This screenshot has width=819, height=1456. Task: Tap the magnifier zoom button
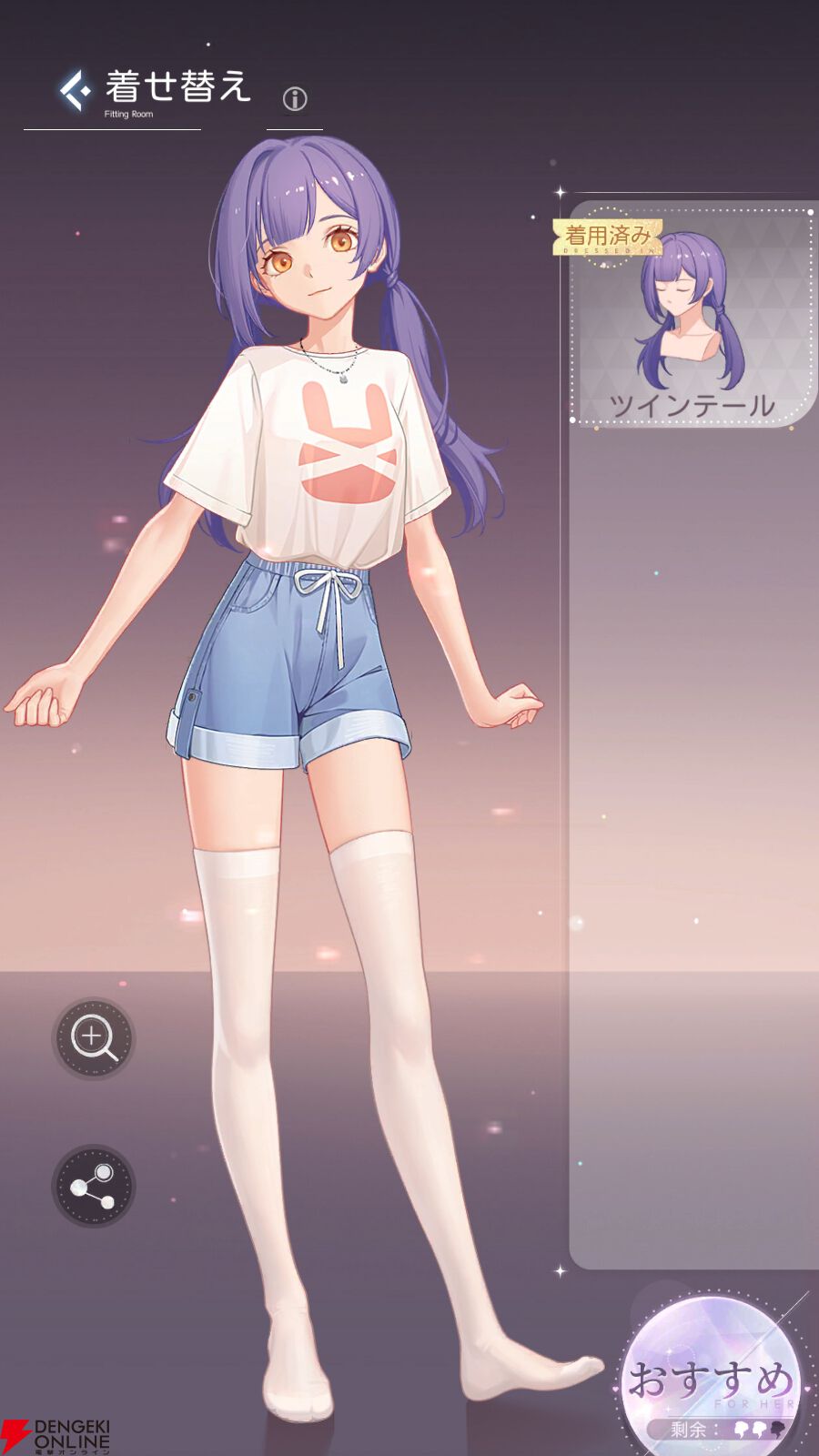tap(94, 1038)
